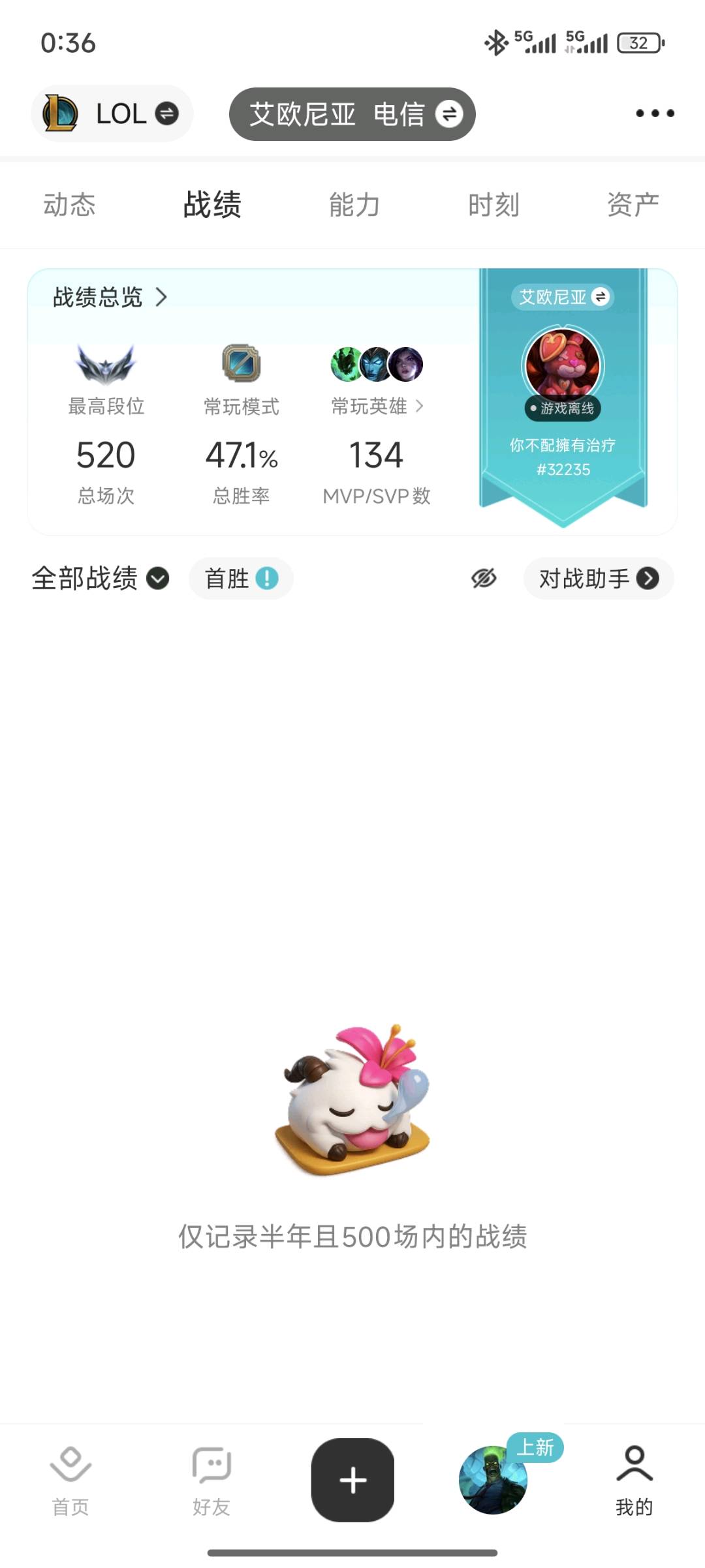Tap the 首胜 chip

(241, 578)
